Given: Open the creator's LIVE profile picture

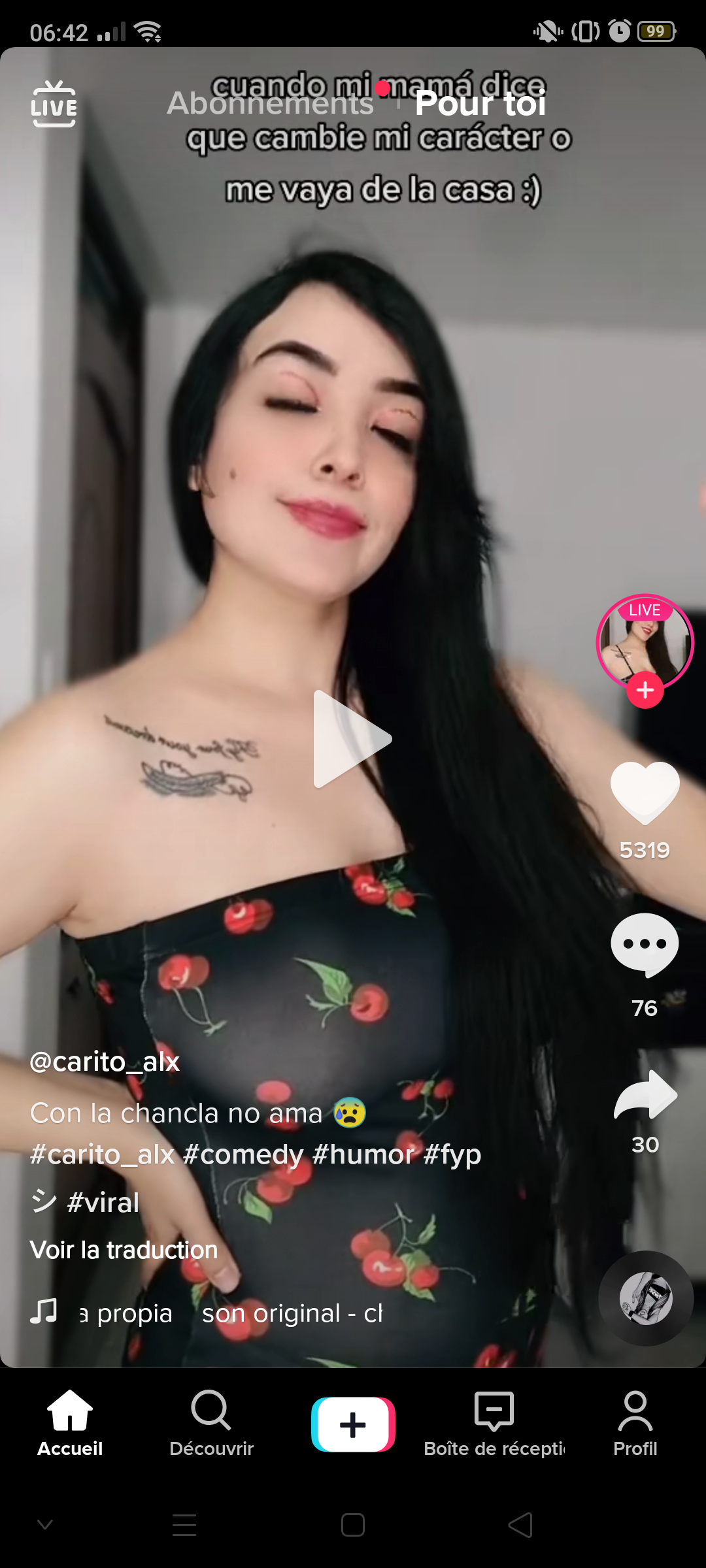Looking at the screenshot, I should (x=645, y=641).
